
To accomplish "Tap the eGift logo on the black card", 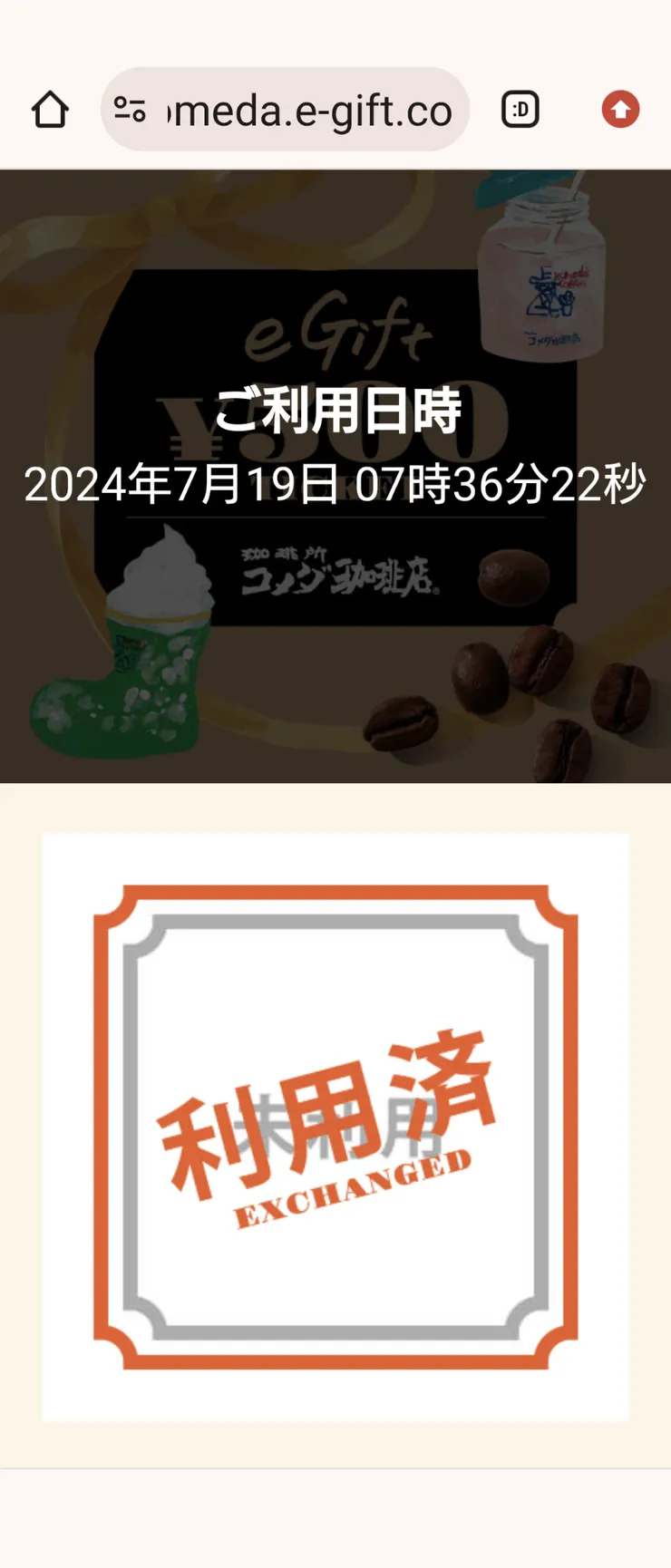I will click(x=335, y=331).
